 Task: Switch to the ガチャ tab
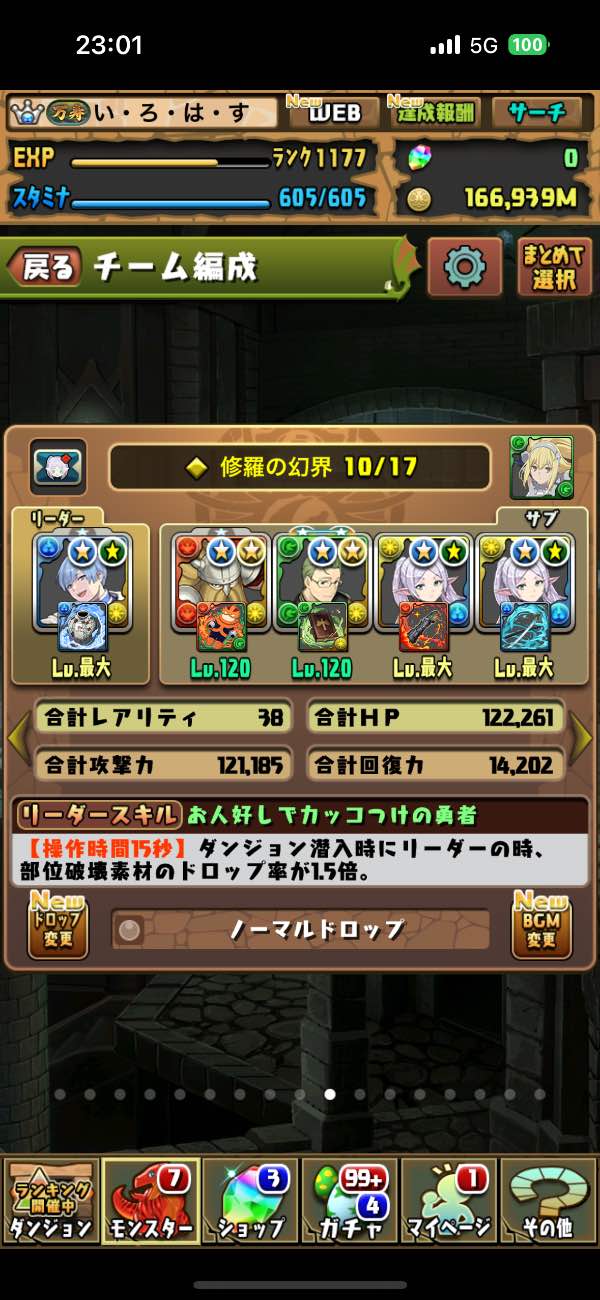tap(349, 1201)
